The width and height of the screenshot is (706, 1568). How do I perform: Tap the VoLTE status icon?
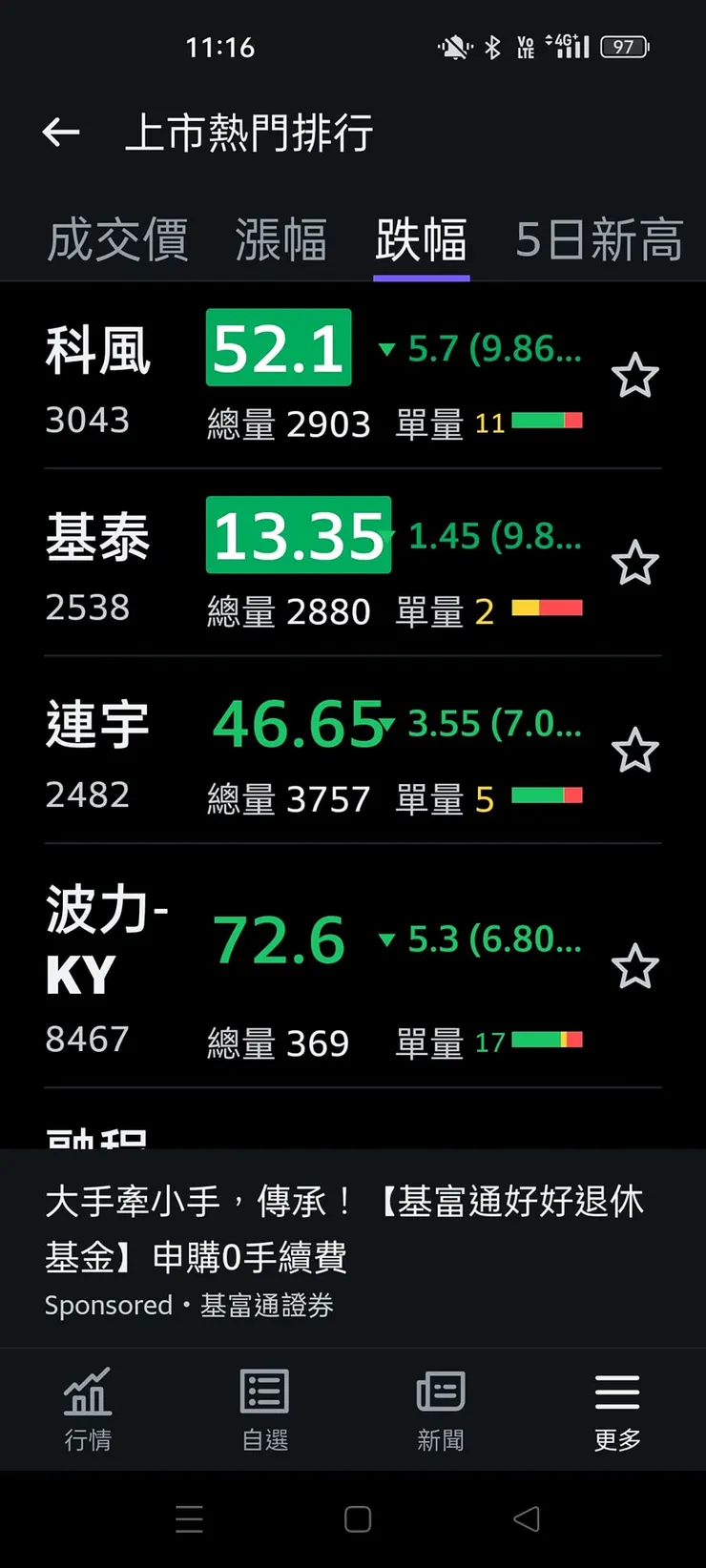pyautogui.click(x=526, y=47)
